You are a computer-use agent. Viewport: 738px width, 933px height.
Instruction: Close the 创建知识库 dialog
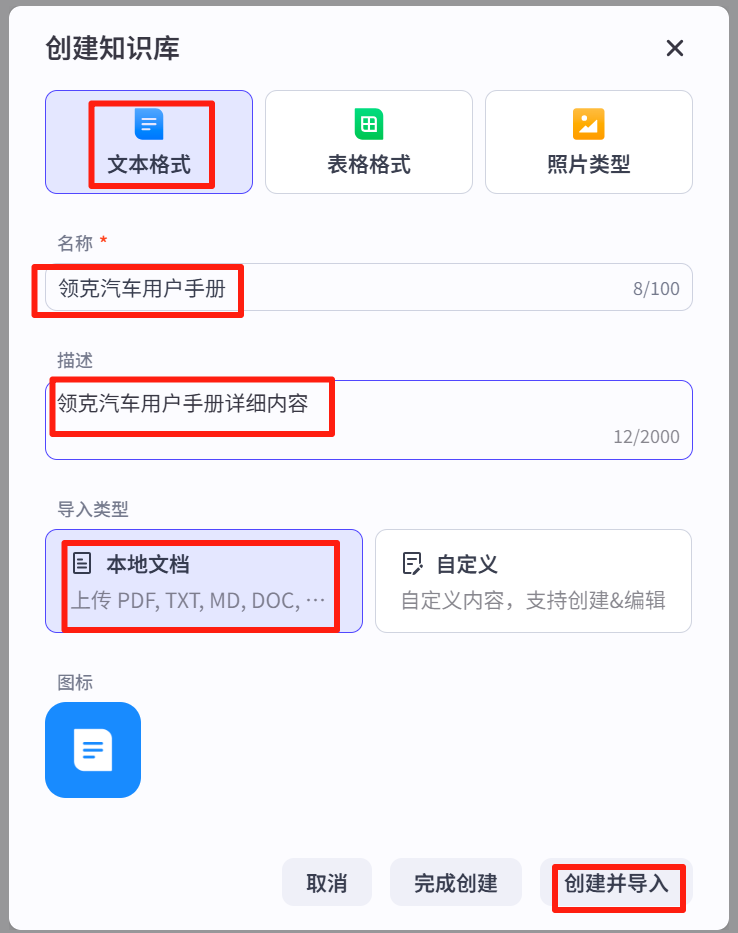pos(675,48)
